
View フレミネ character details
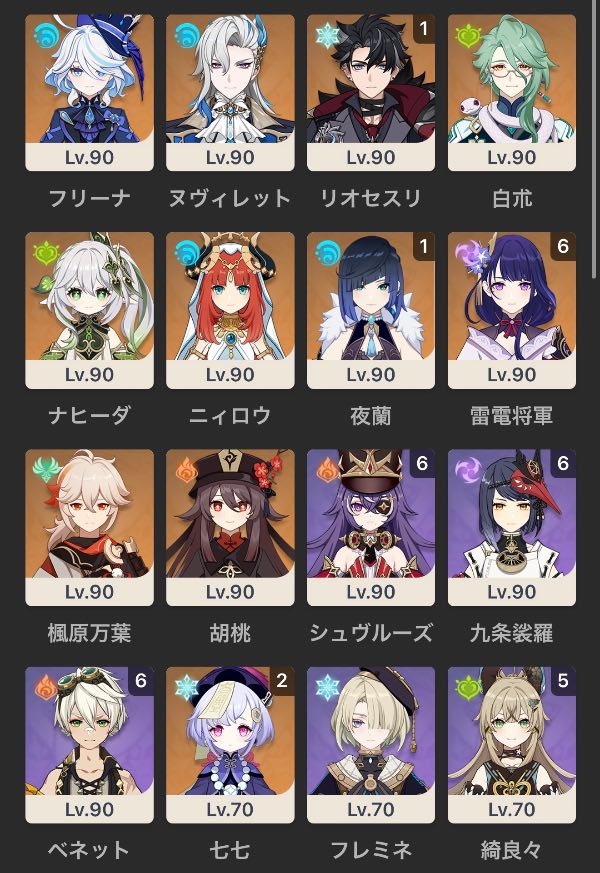point(371,744)
